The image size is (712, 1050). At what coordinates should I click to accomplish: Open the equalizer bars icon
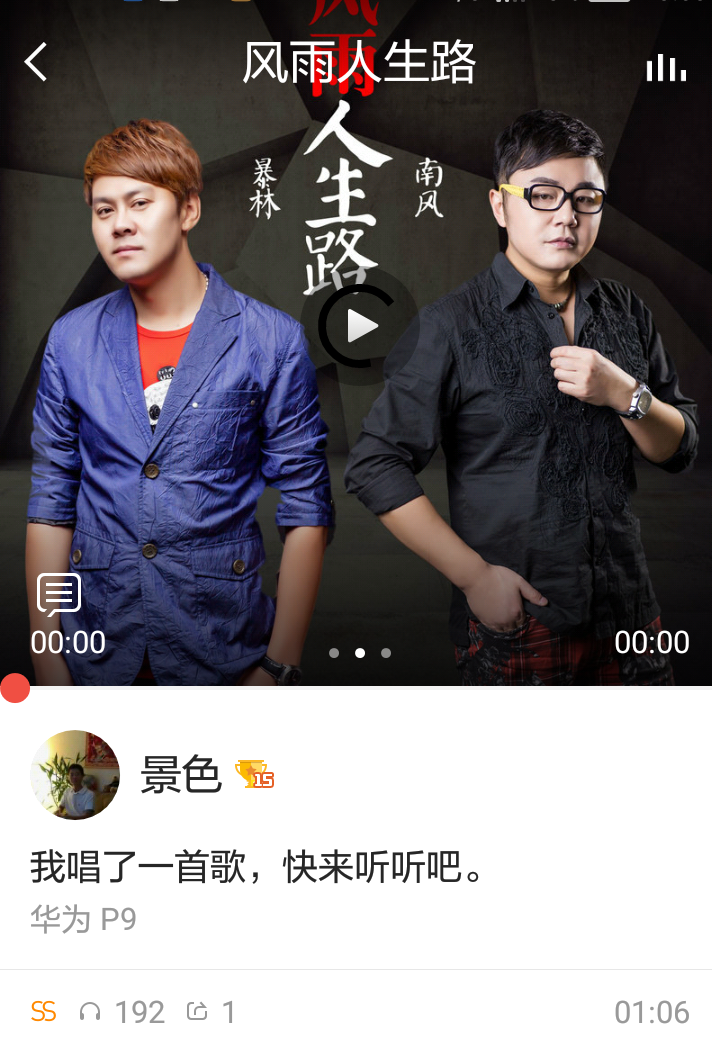(666, 66)
